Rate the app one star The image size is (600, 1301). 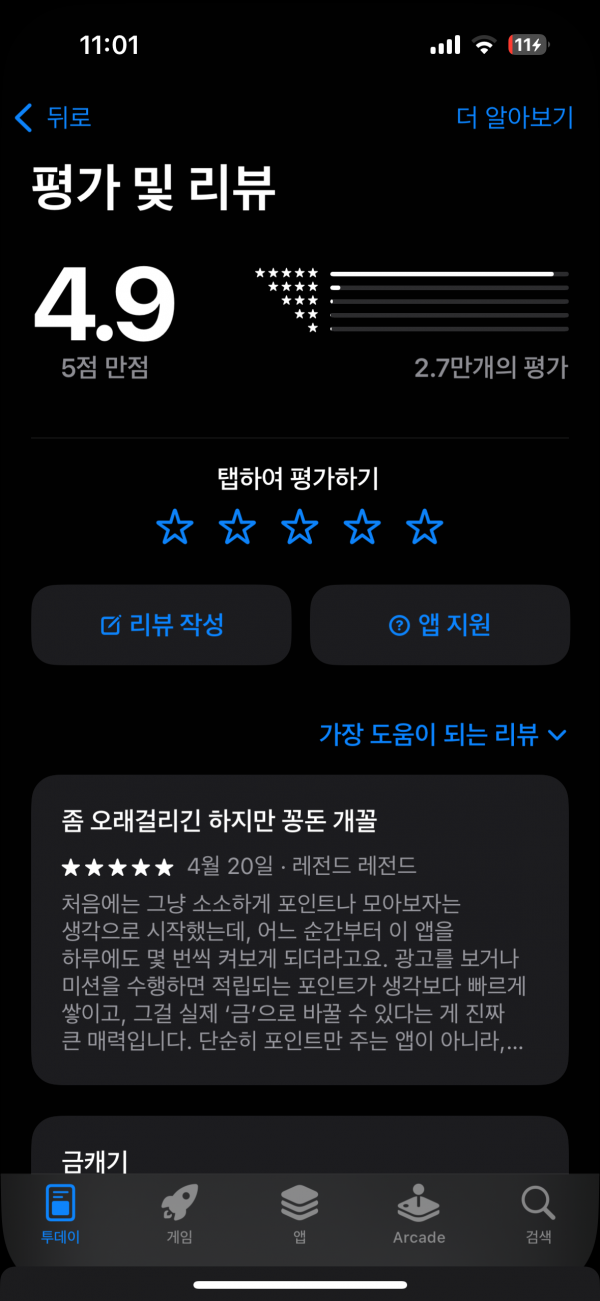coord(175,526)
